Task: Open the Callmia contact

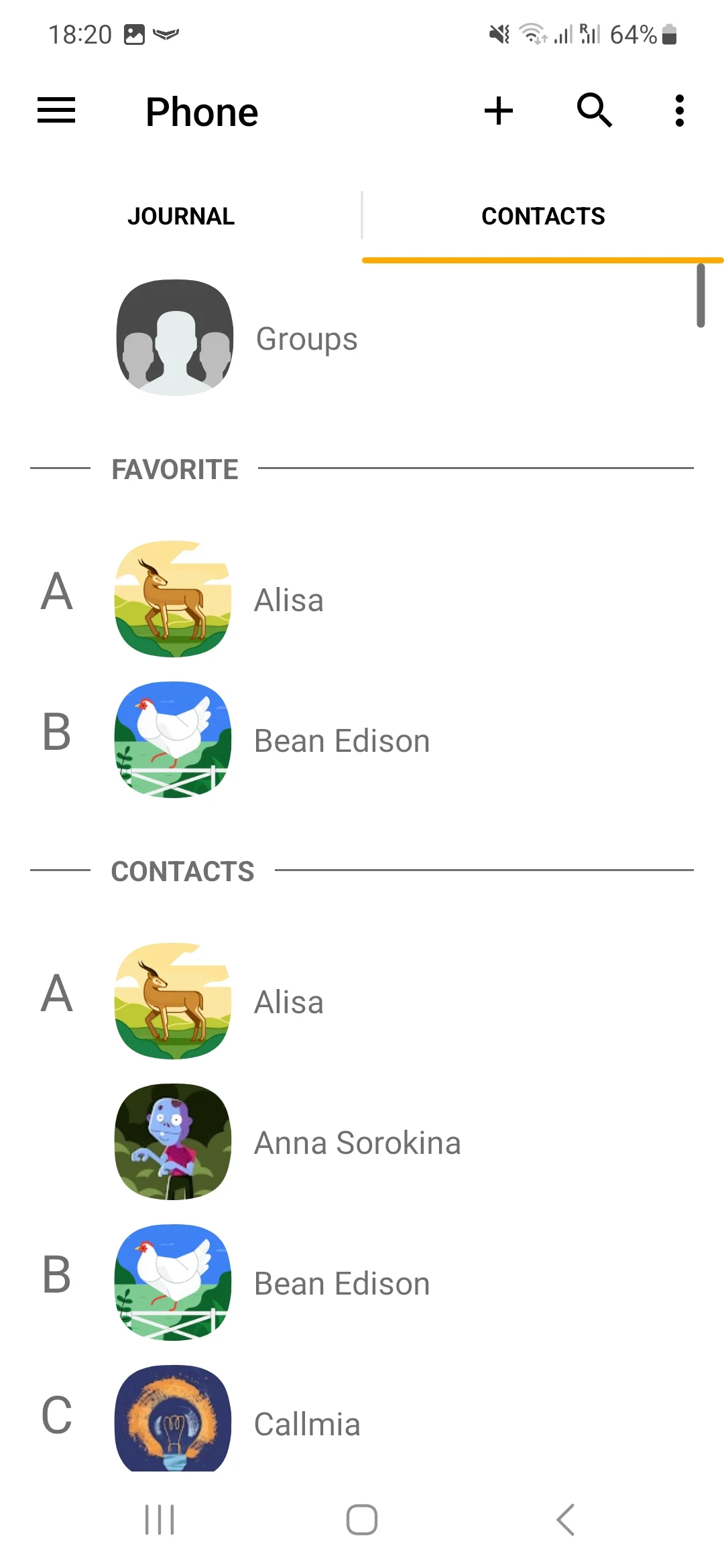Action: coord(307,1423)
